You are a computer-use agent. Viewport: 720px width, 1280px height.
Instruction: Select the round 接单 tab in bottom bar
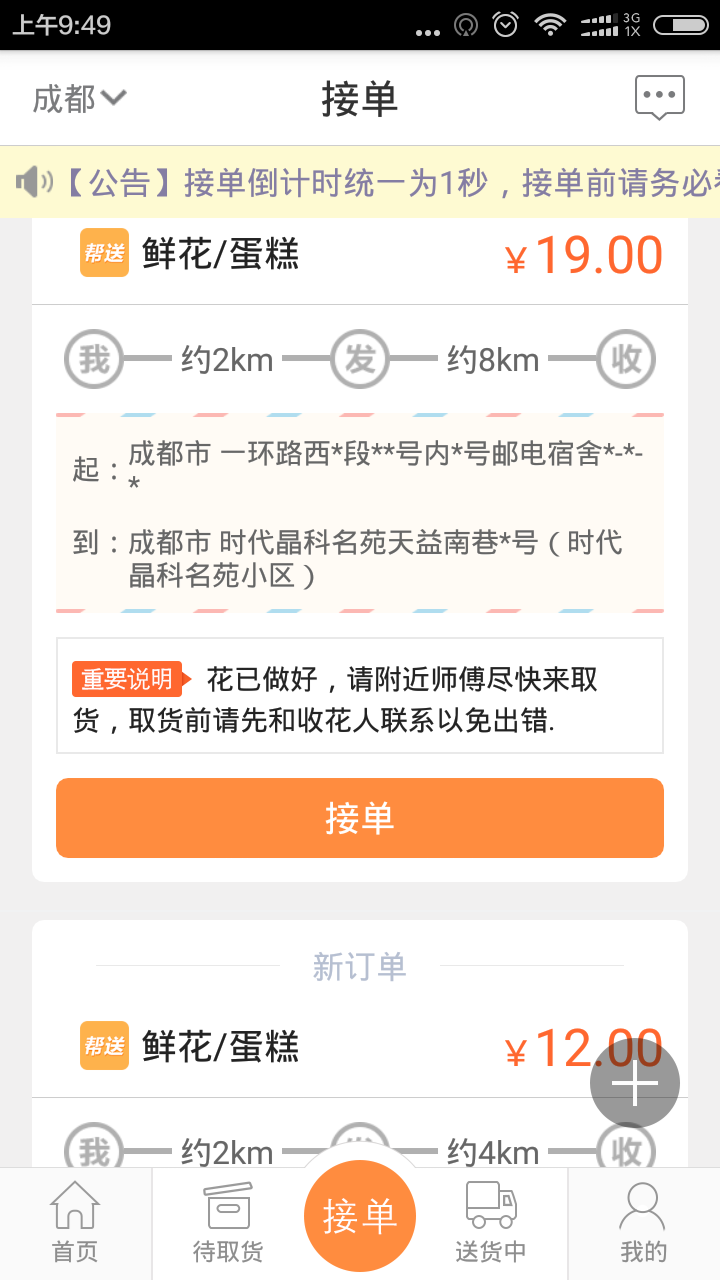(360, 1216)
